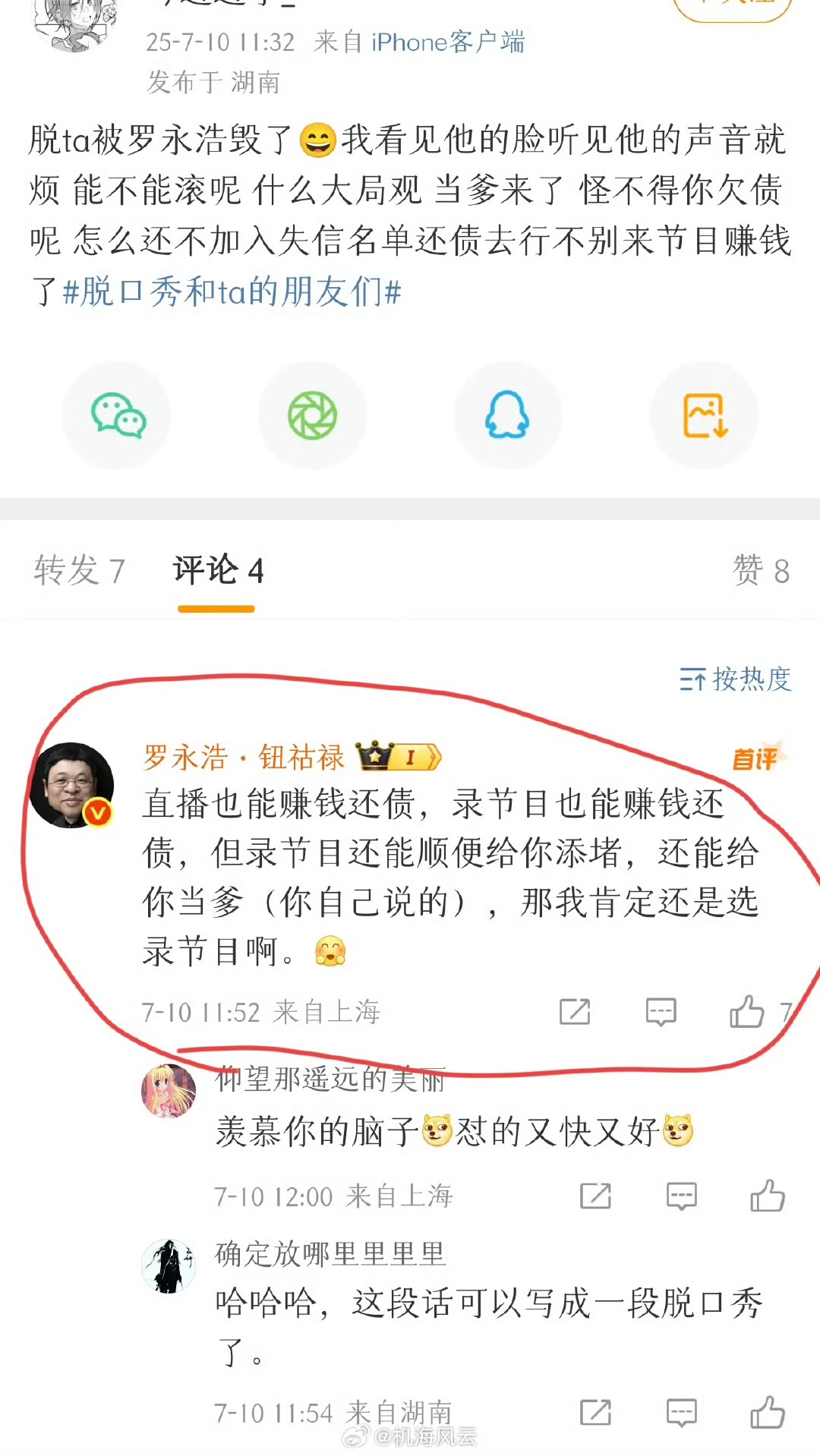This screenshot has width=820, height=1456.
Task: Switch to the 评论 4 tab
Action: 218,570
